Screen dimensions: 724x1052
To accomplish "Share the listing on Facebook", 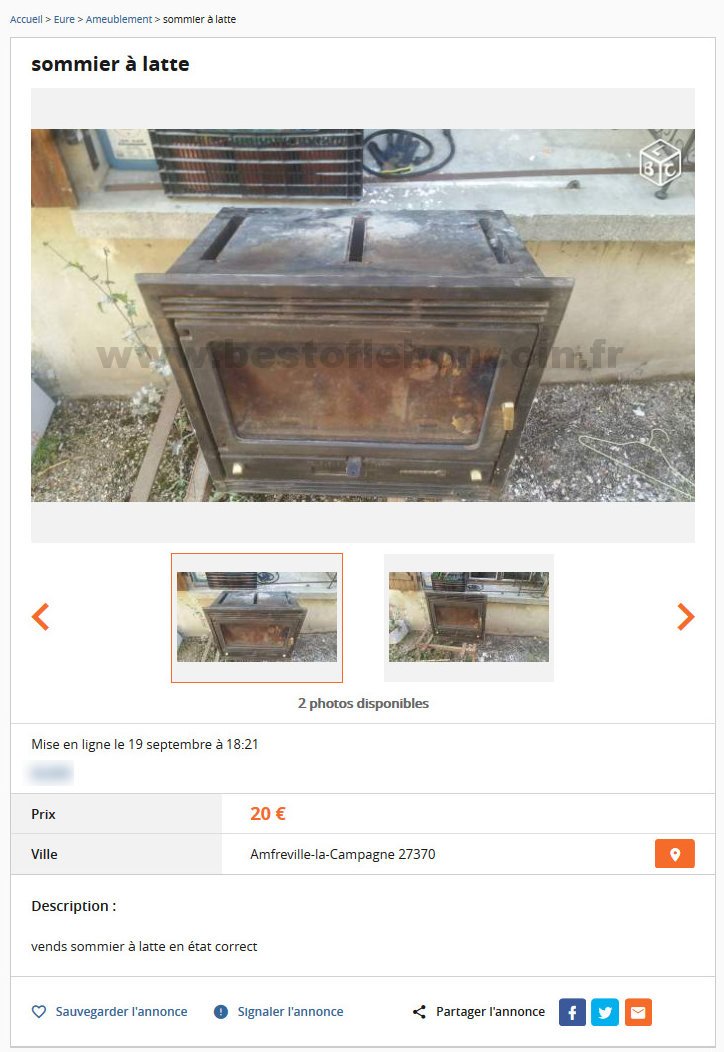I will 572,1012.
